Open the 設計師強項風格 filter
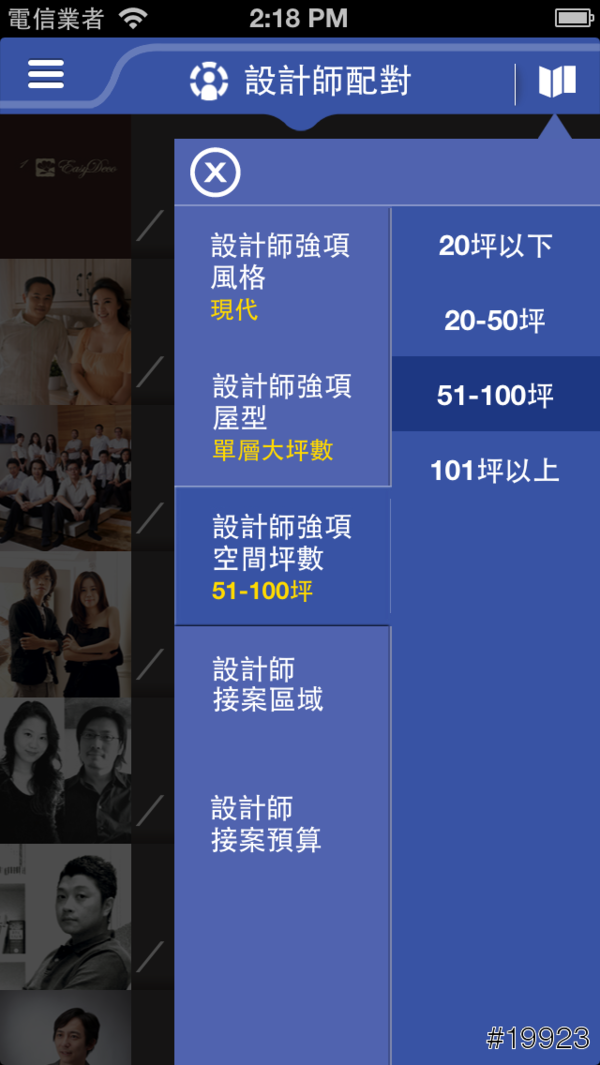 pyautogui.click(x=282, y=277)
